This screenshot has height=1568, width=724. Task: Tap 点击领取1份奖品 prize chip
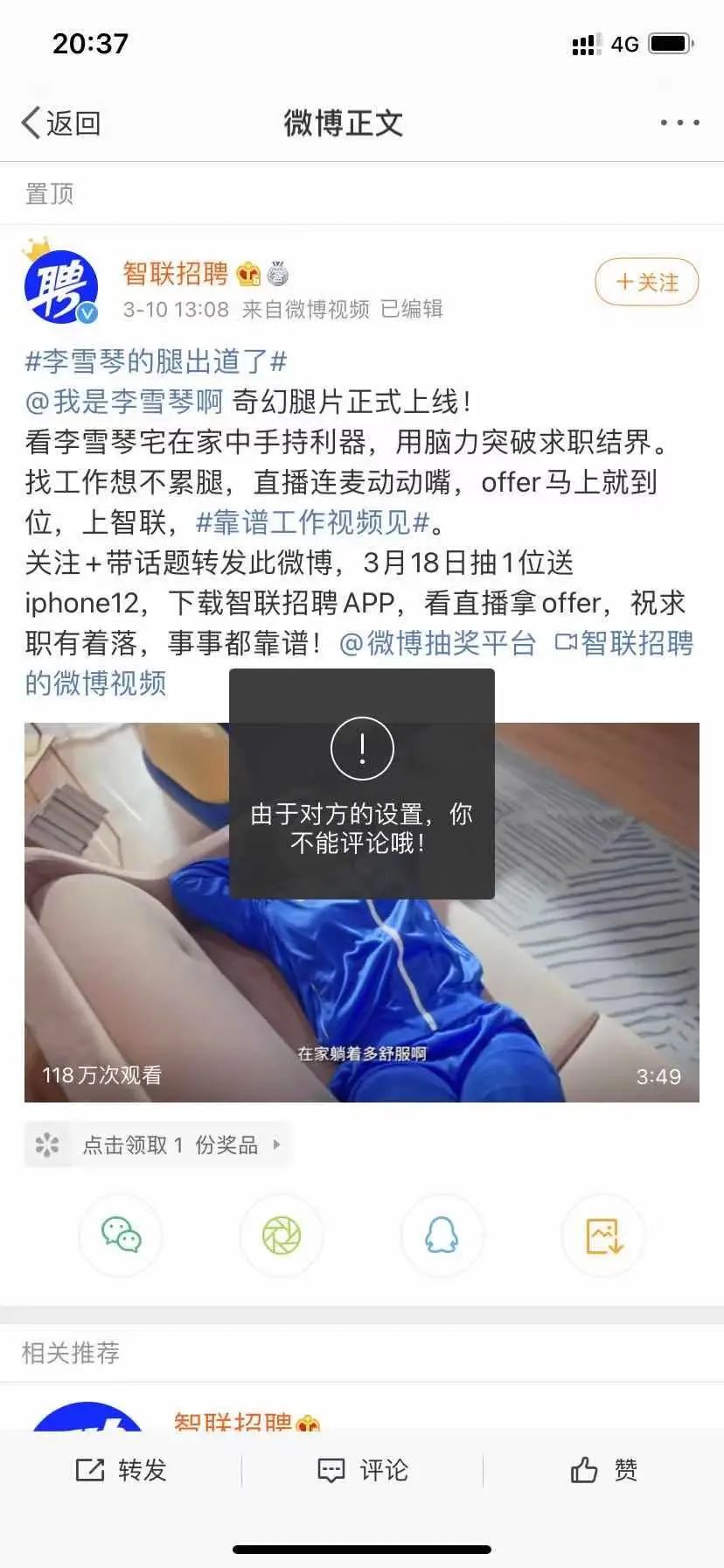[157, 1144]
